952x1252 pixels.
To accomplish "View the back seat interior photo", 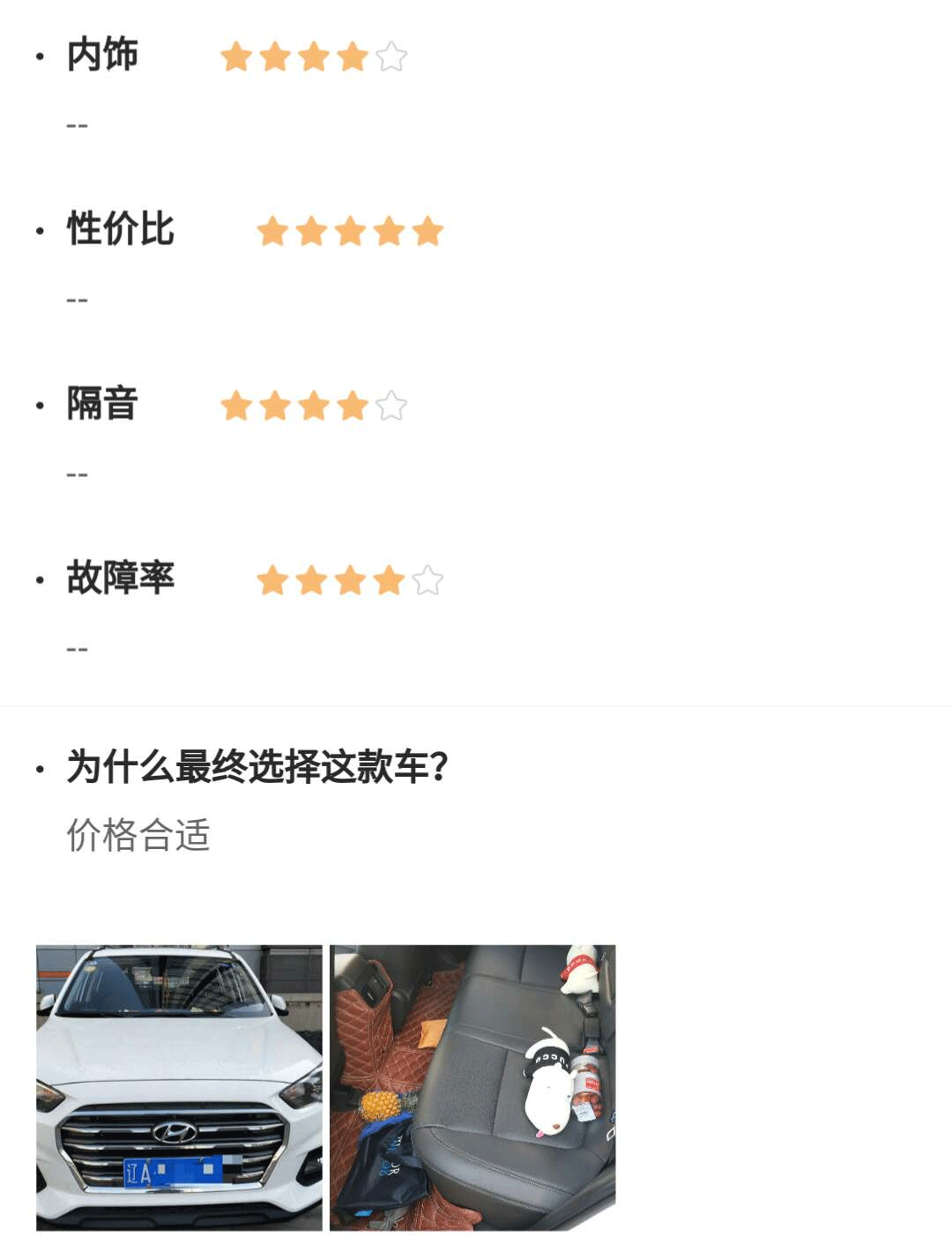I will (472, 1087).
